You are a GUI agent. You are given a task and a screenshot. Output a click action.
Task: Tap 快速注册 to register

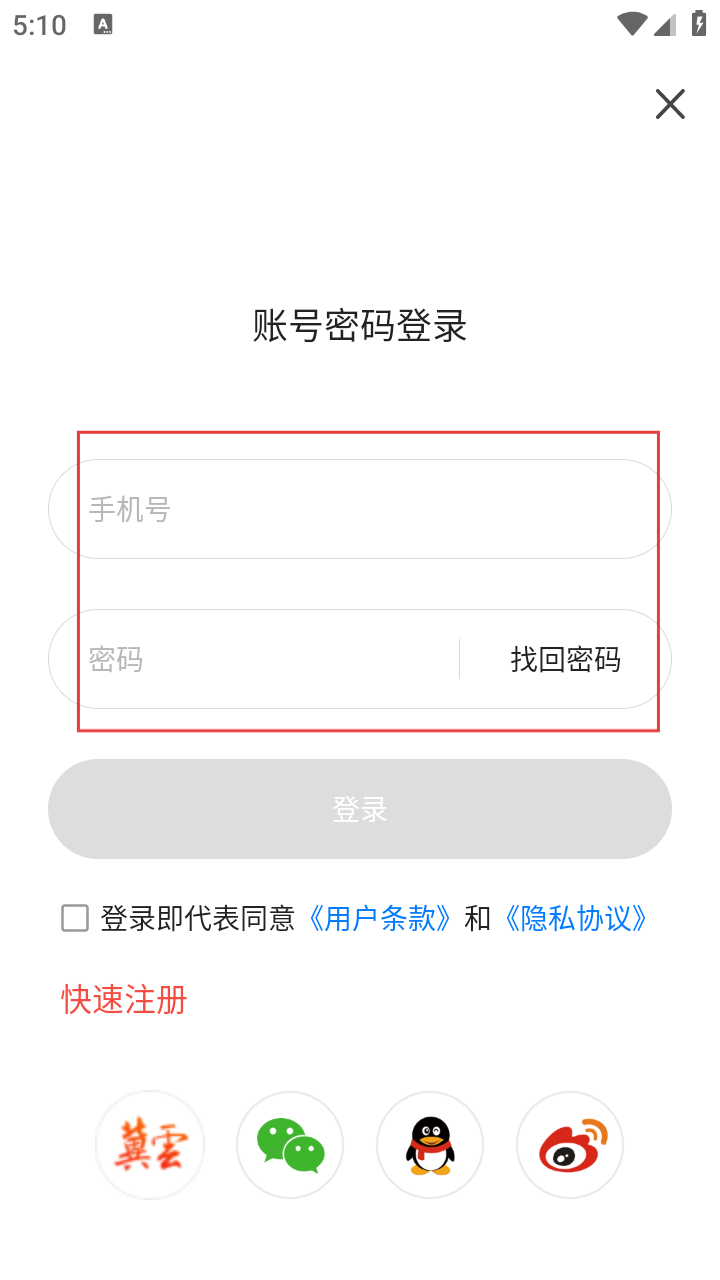125,999
